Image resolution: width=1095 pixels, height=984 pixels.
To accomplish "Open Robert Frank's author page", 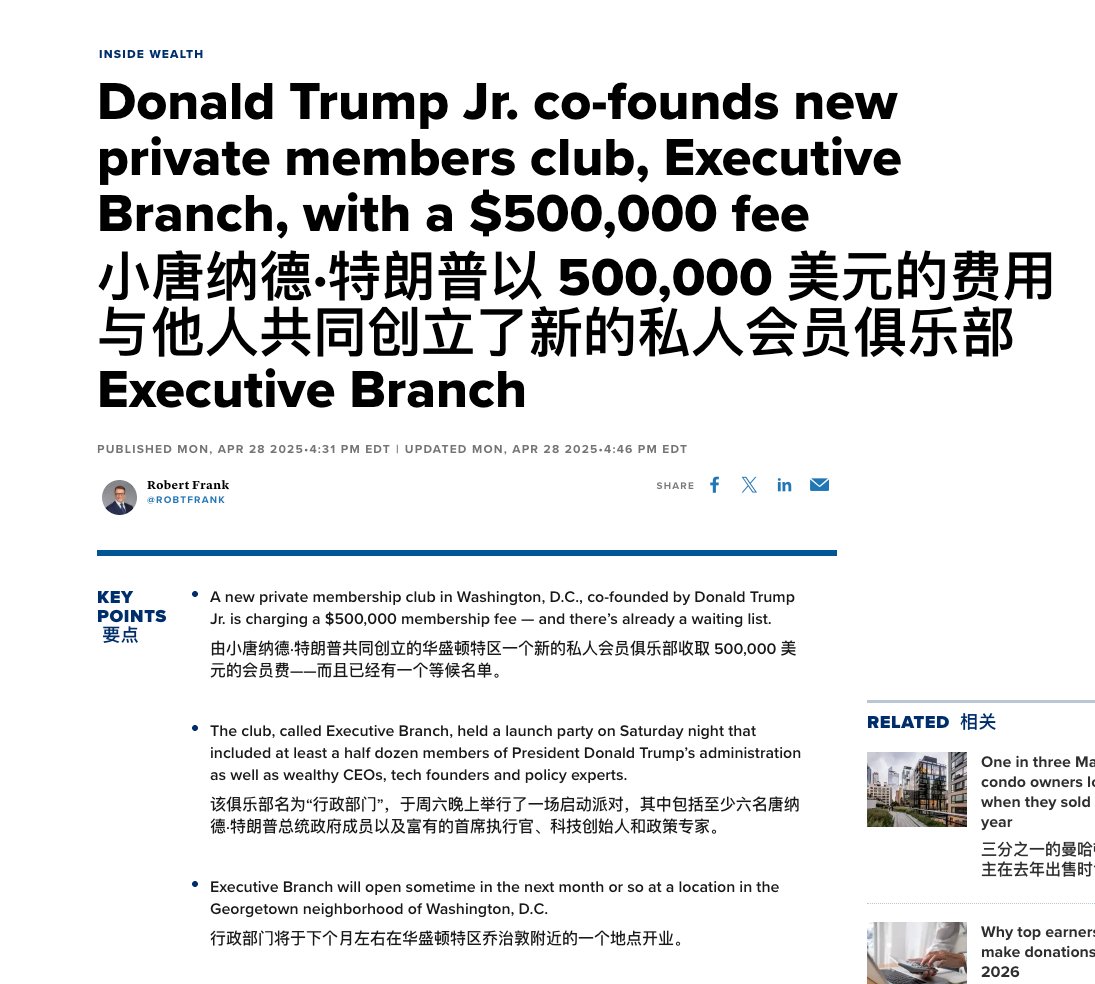I will (188, 485).
